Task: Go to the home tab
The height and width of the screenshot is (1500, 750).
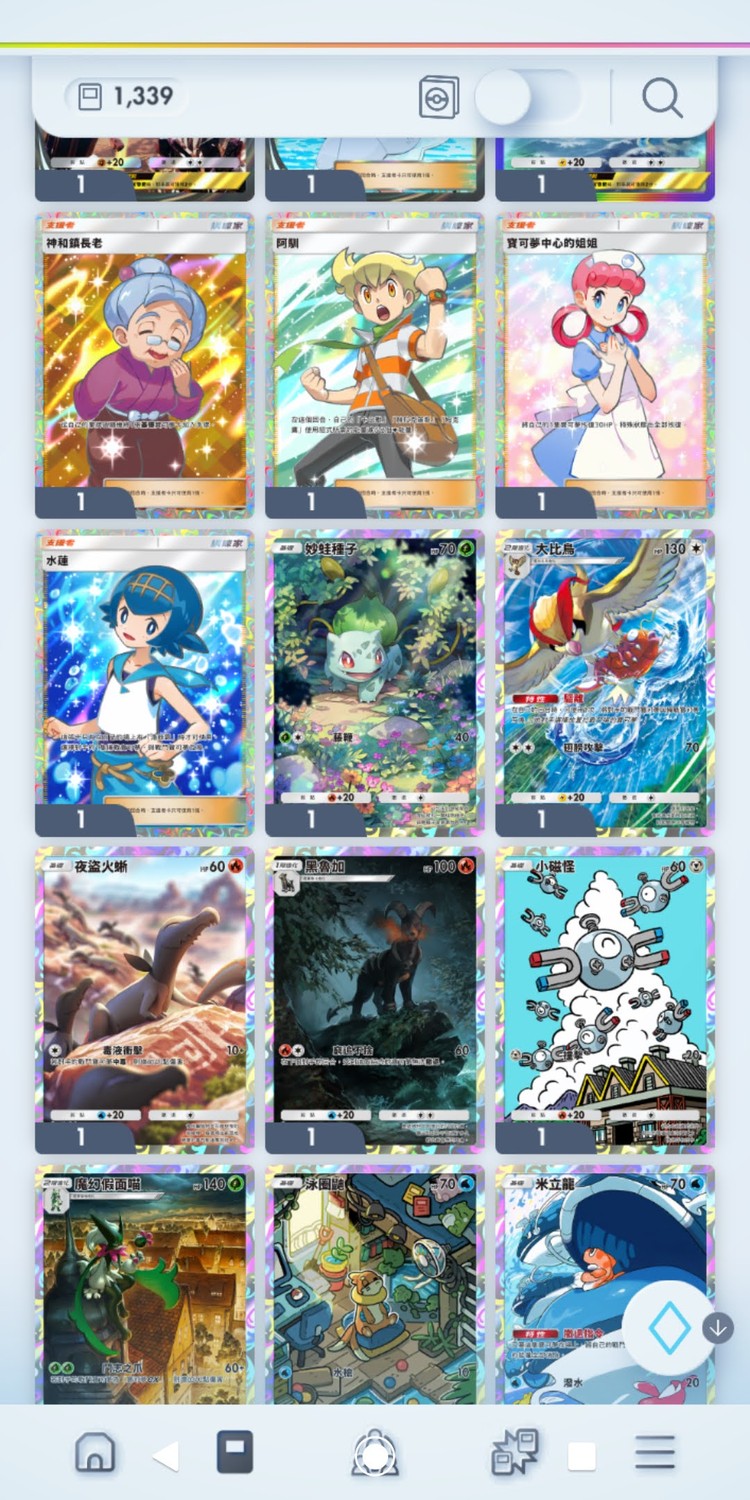Action: pyautogui.click(x=95, y=1453)
